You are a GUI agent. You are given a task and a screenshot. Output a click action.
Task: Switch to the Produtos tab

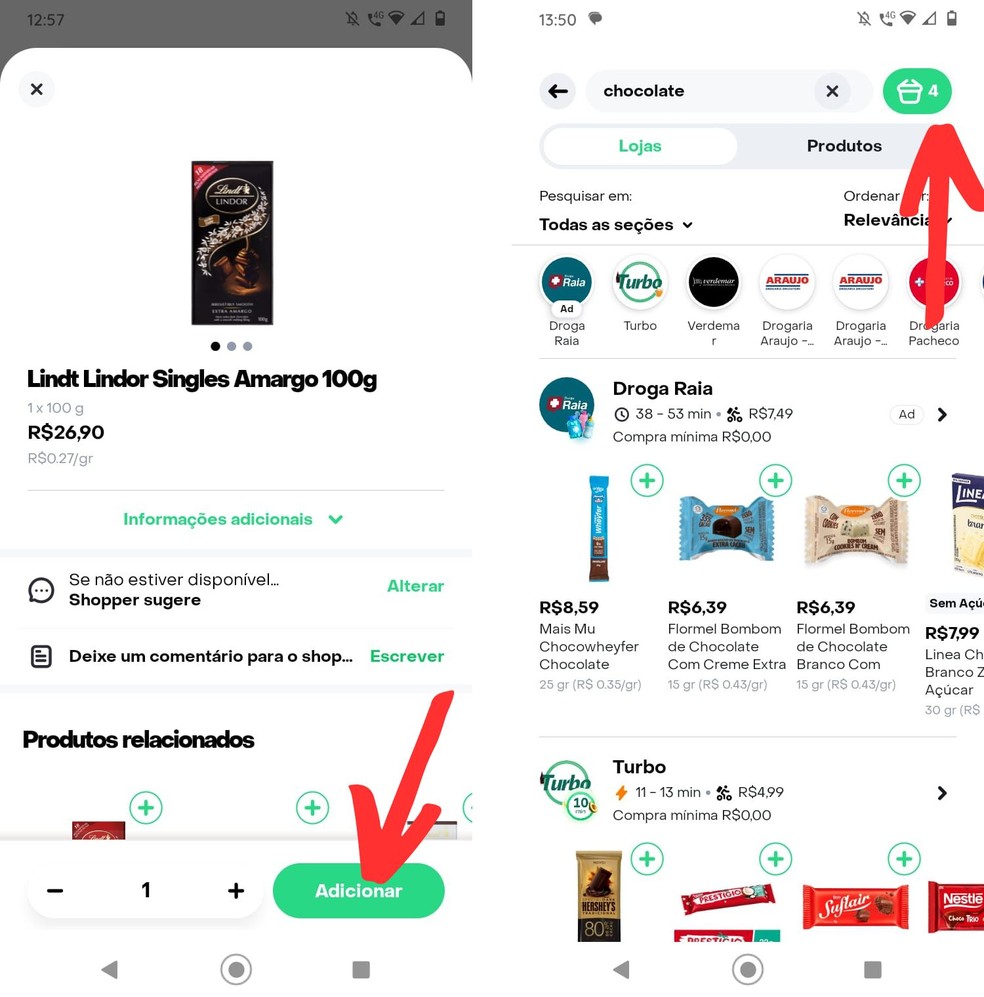(844, 146)
